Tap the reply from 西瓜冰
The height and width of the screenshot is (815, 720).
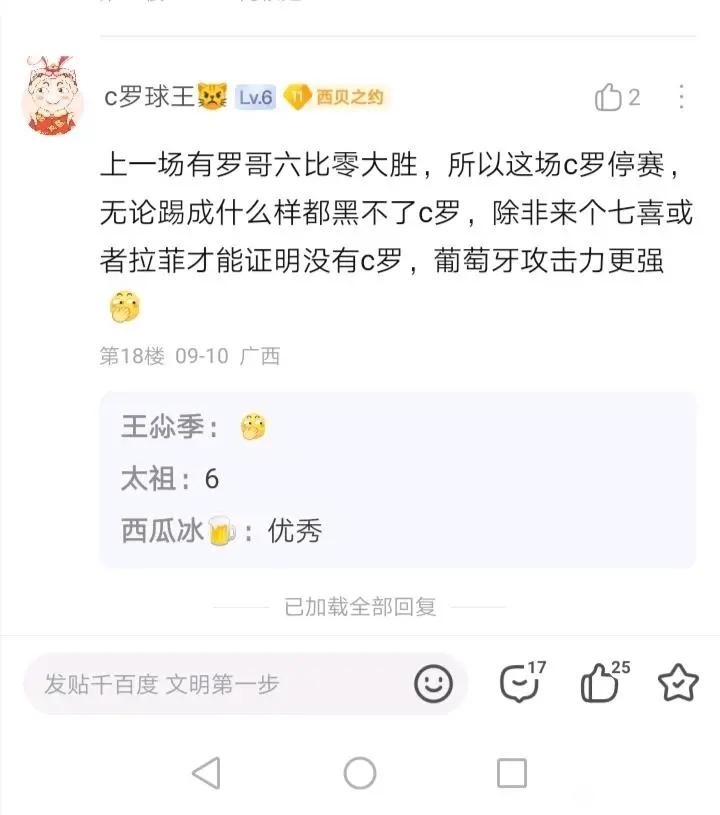(x=221, y=531)
